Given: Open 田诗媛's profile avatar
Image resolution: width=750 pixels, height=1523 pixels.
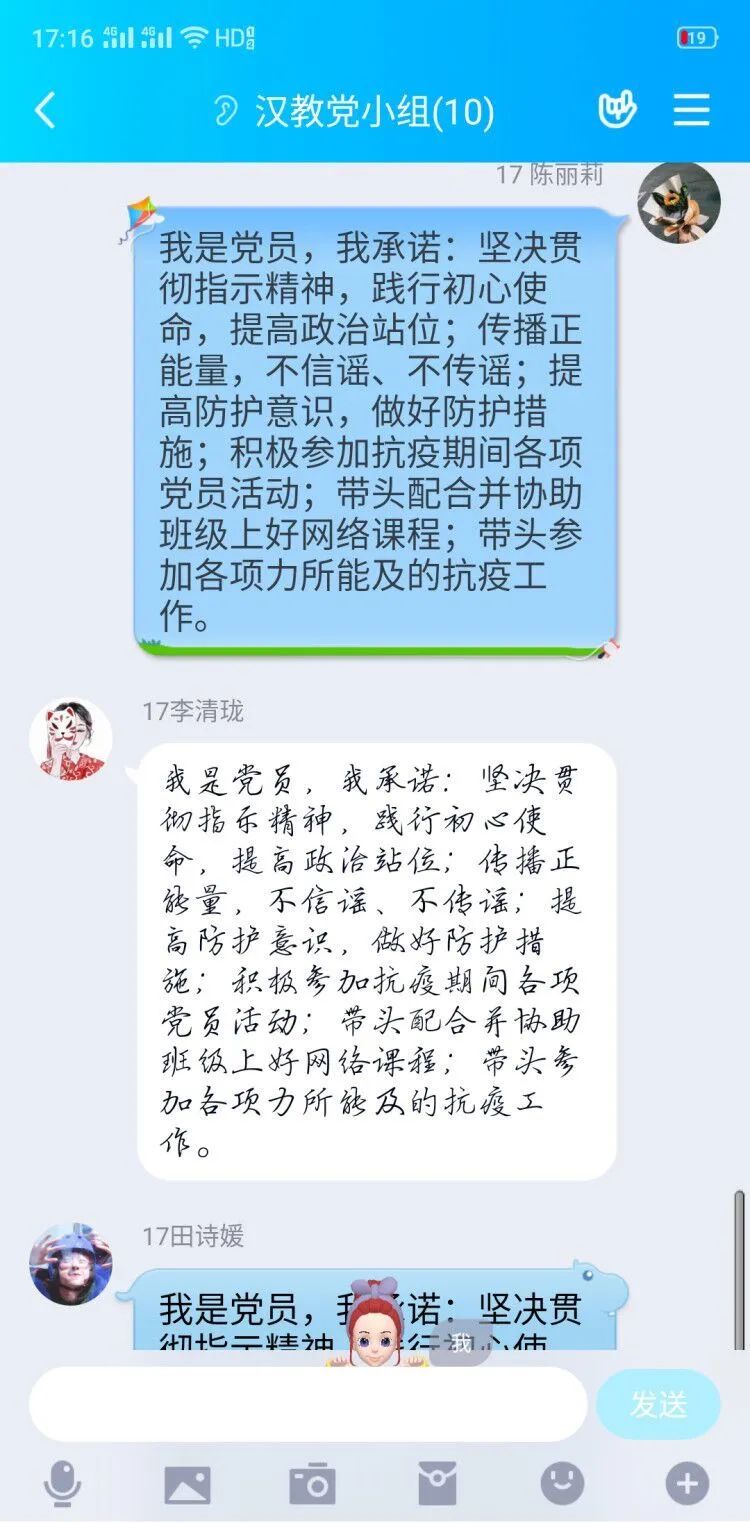Looking at the screenshot, I should point(70,1263).
